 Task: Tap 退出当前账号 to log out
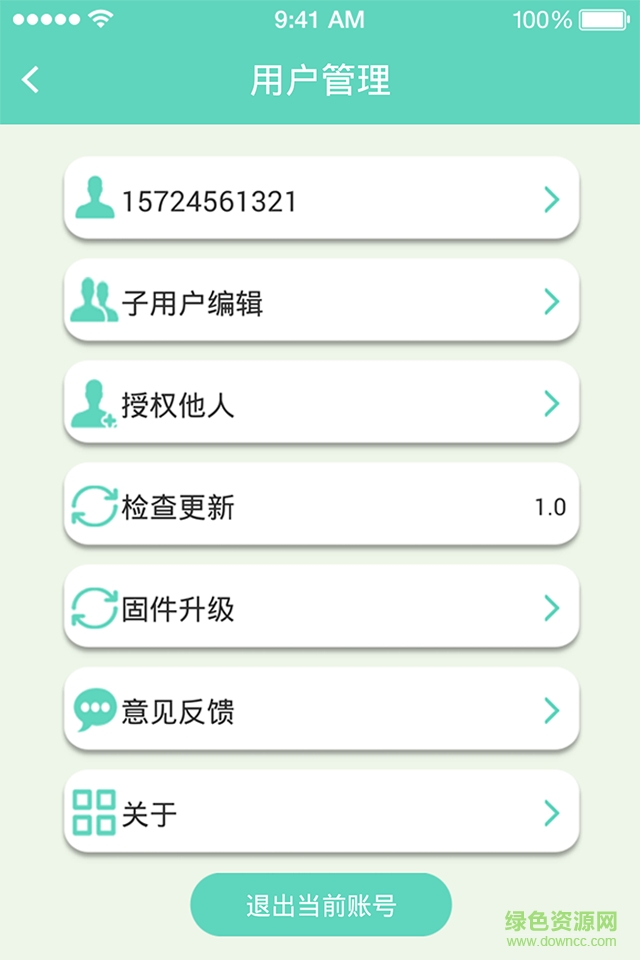coord(321,905)
